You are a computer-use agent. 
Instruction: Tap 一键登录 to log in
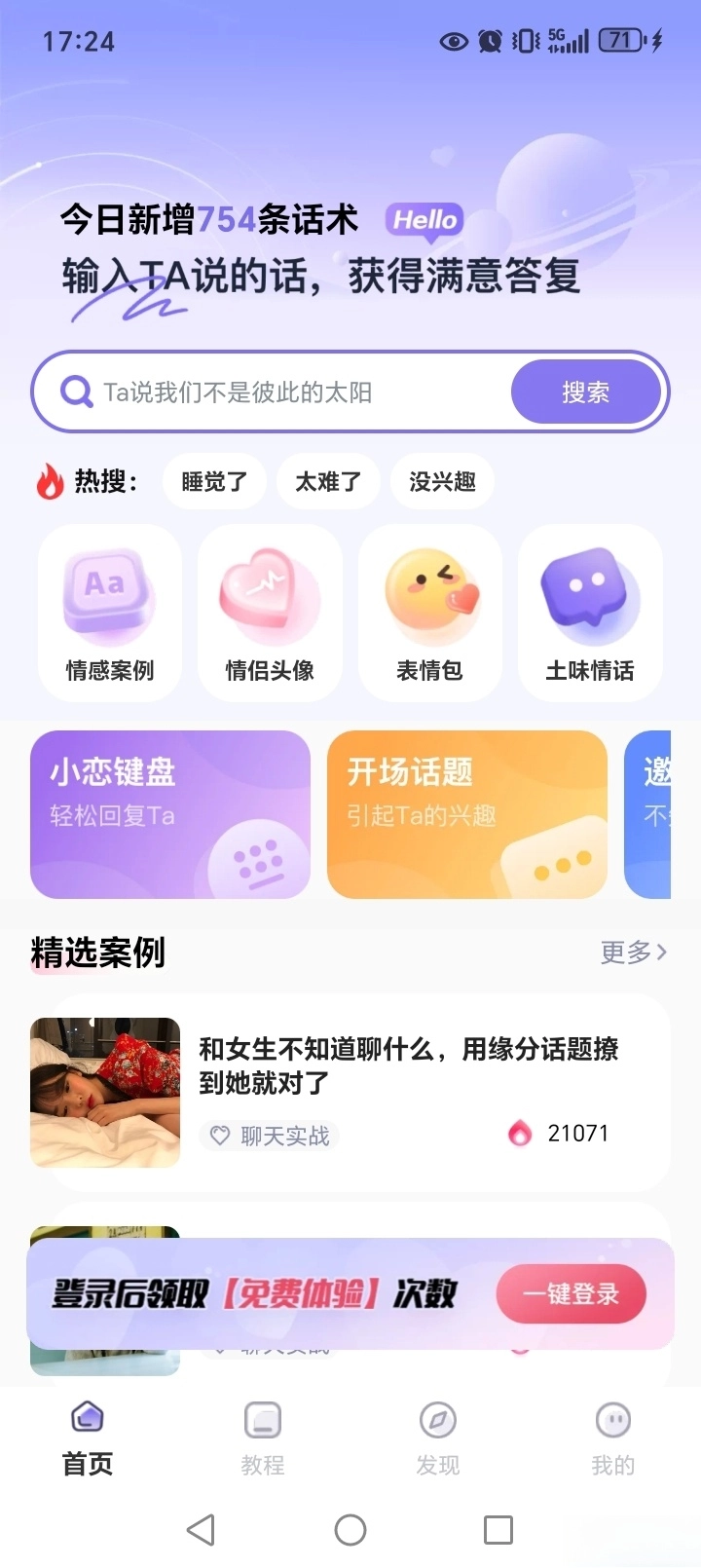(x=571, y=1294)
